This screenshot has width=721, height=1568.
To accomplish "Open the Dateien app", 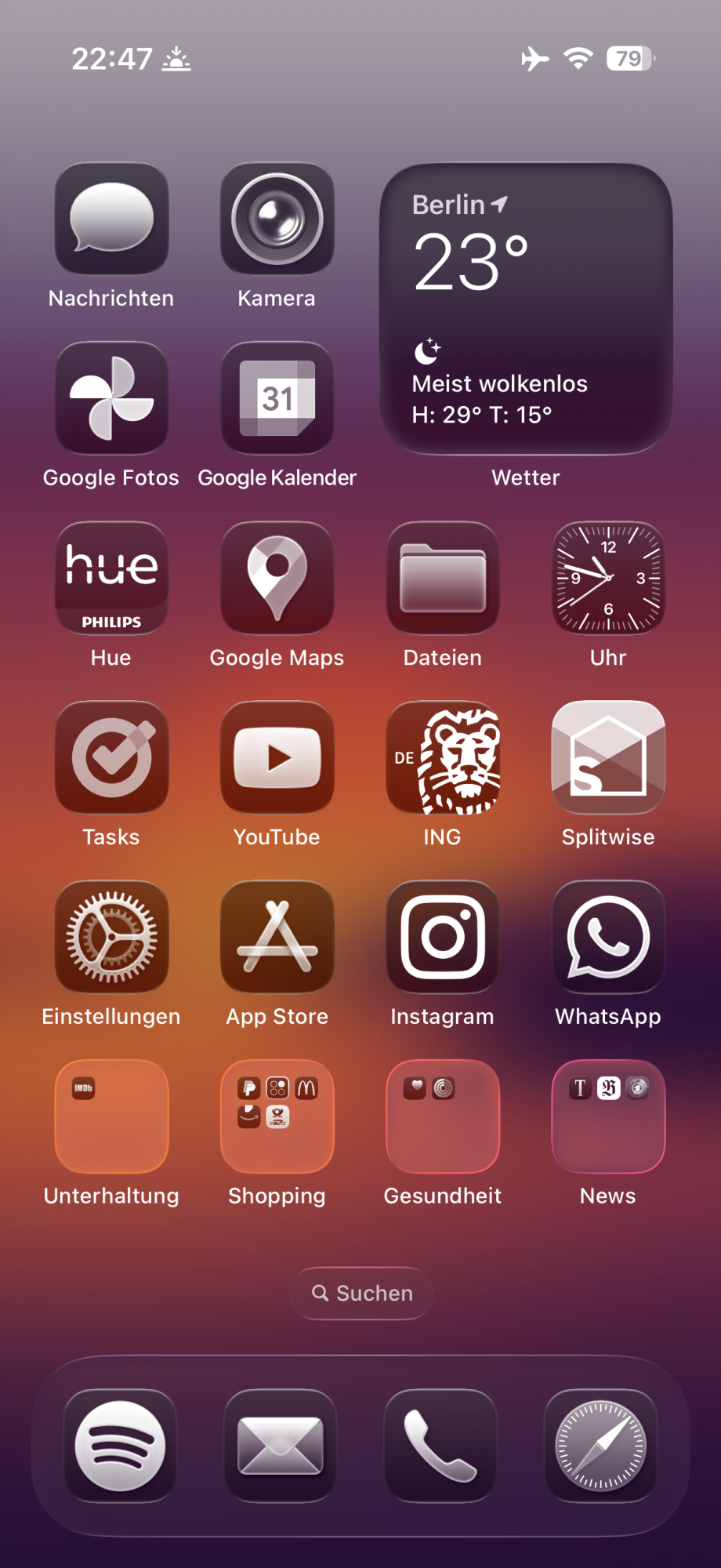I will 443,578.
